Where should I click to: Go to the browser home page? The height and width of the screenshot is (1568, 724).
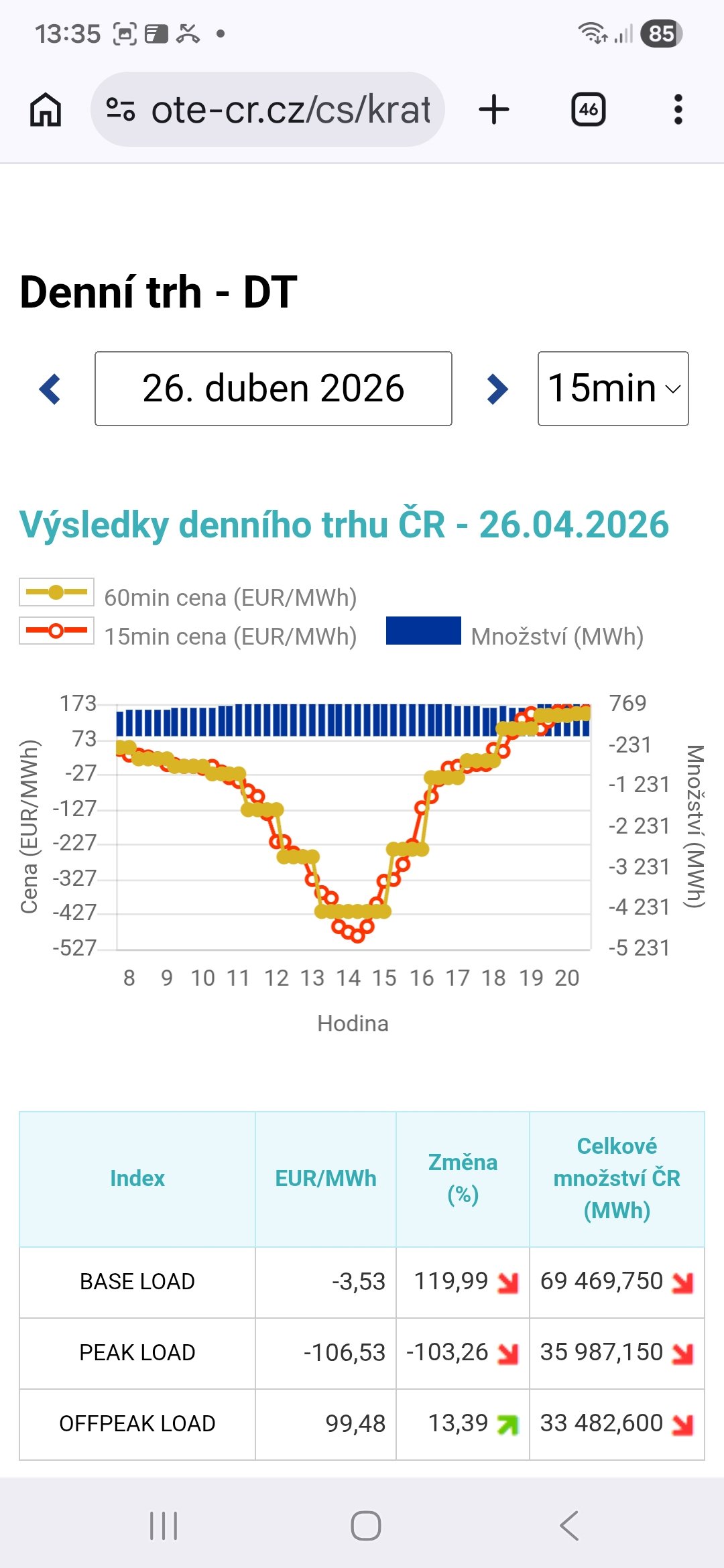pos(46,110)
